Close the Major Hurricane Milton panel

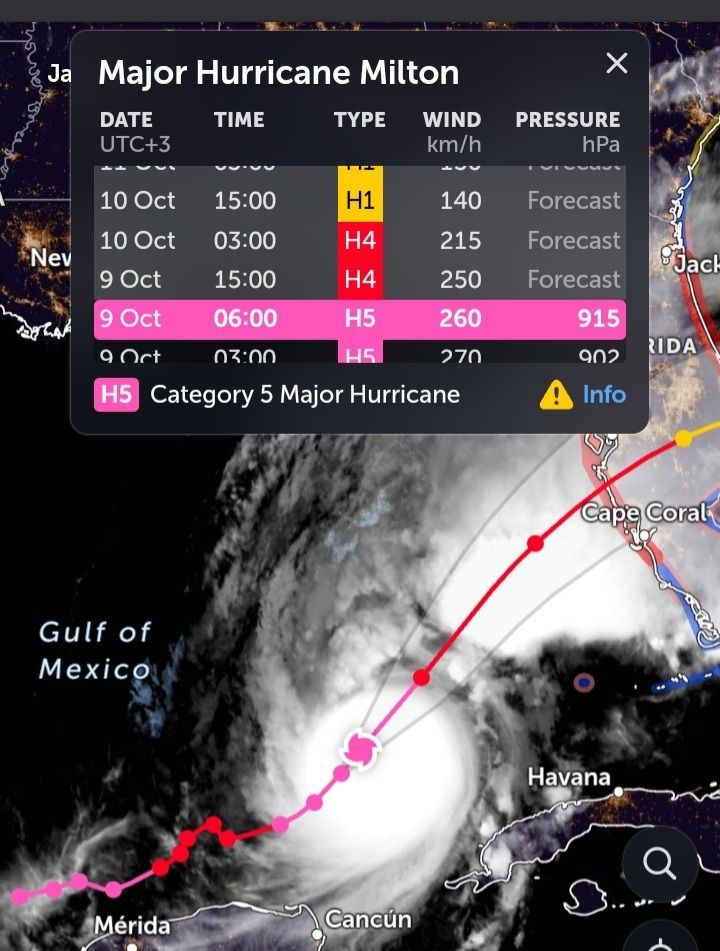(617, 63)
